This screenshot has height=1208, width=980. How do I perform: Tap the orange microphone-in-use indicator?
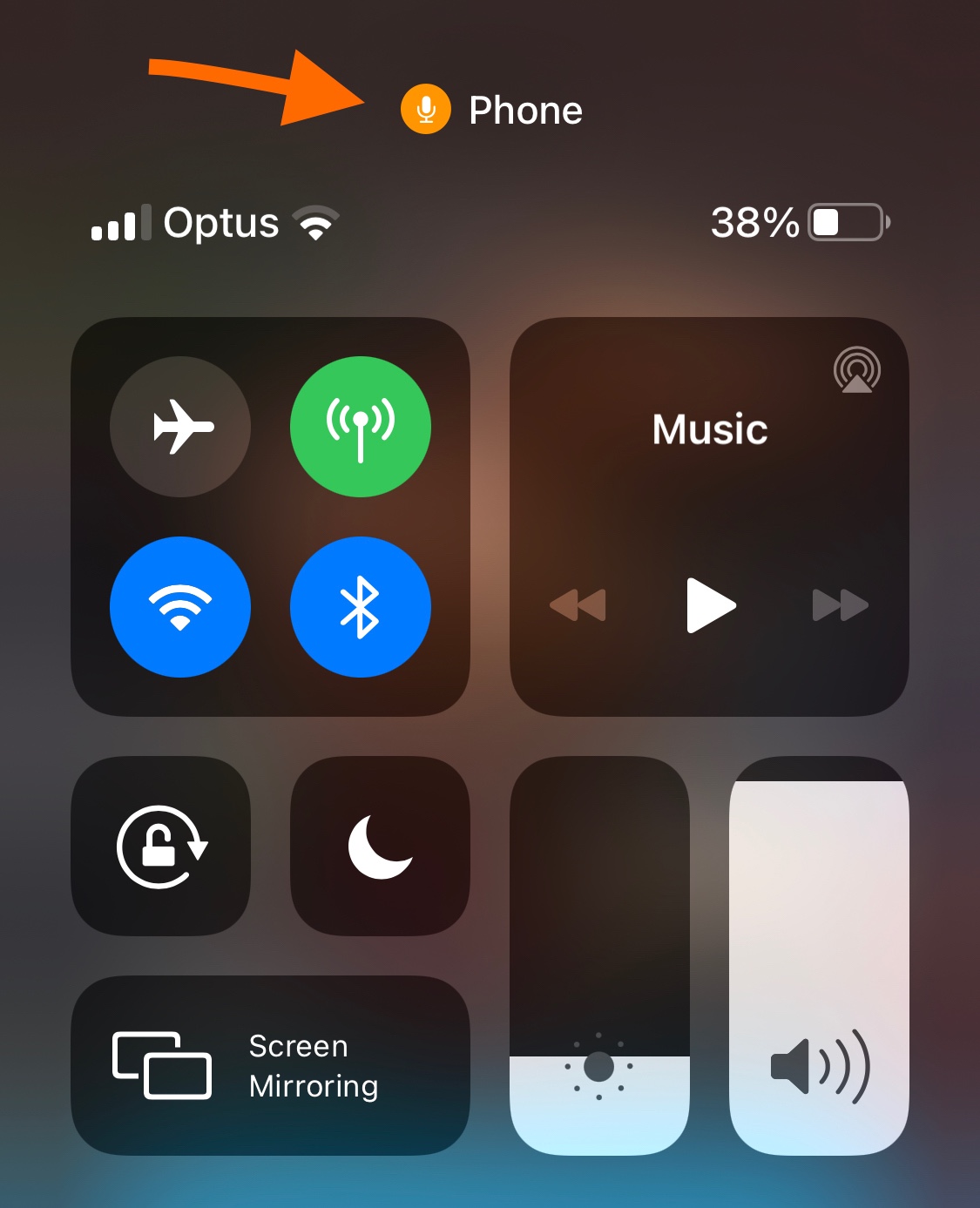click(x=427, y=110)
